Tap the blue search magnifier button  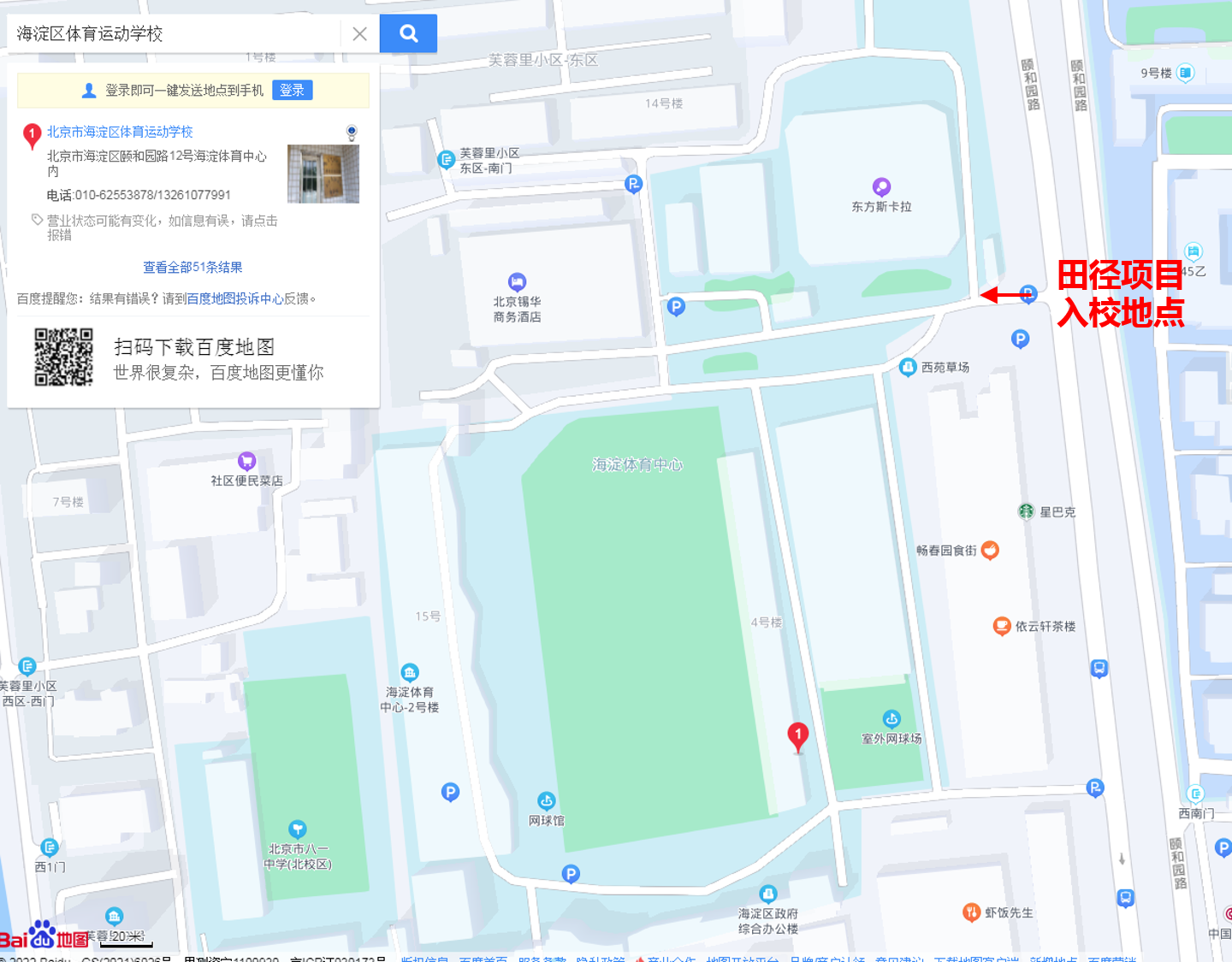pyautogui.click(x=408, y=34)
